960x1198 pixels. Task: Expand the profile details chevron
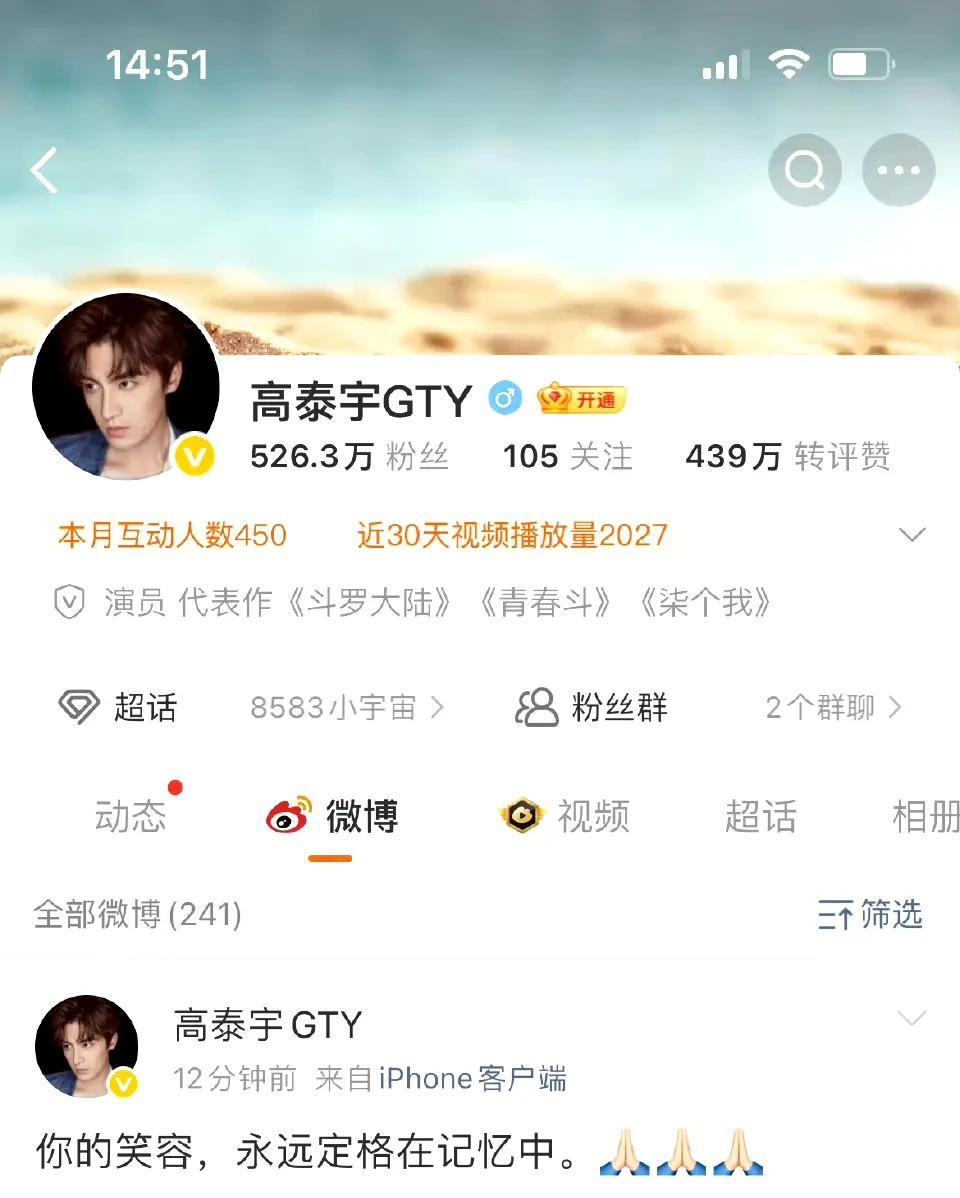912,535
